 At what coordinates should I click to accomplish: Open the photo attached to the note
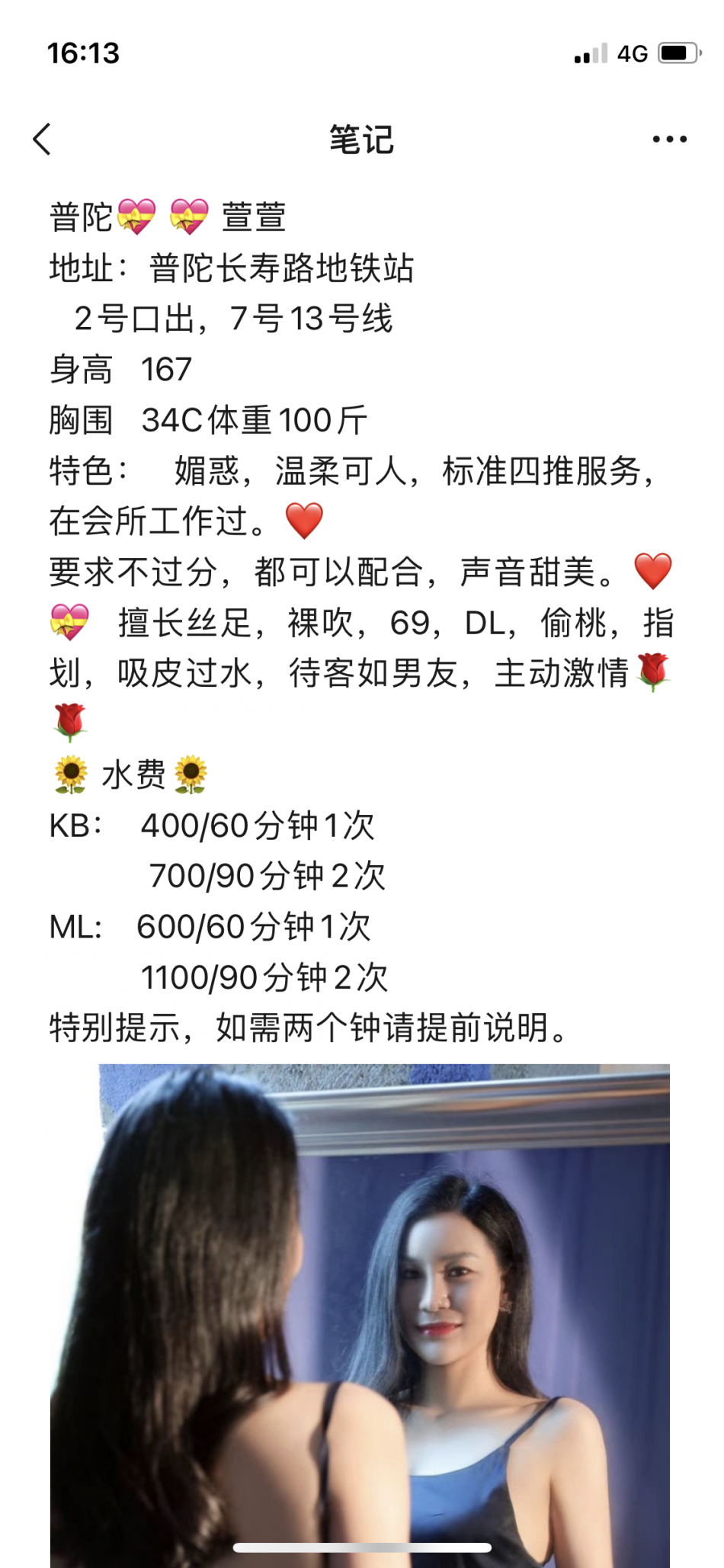tap(360, 1311)
